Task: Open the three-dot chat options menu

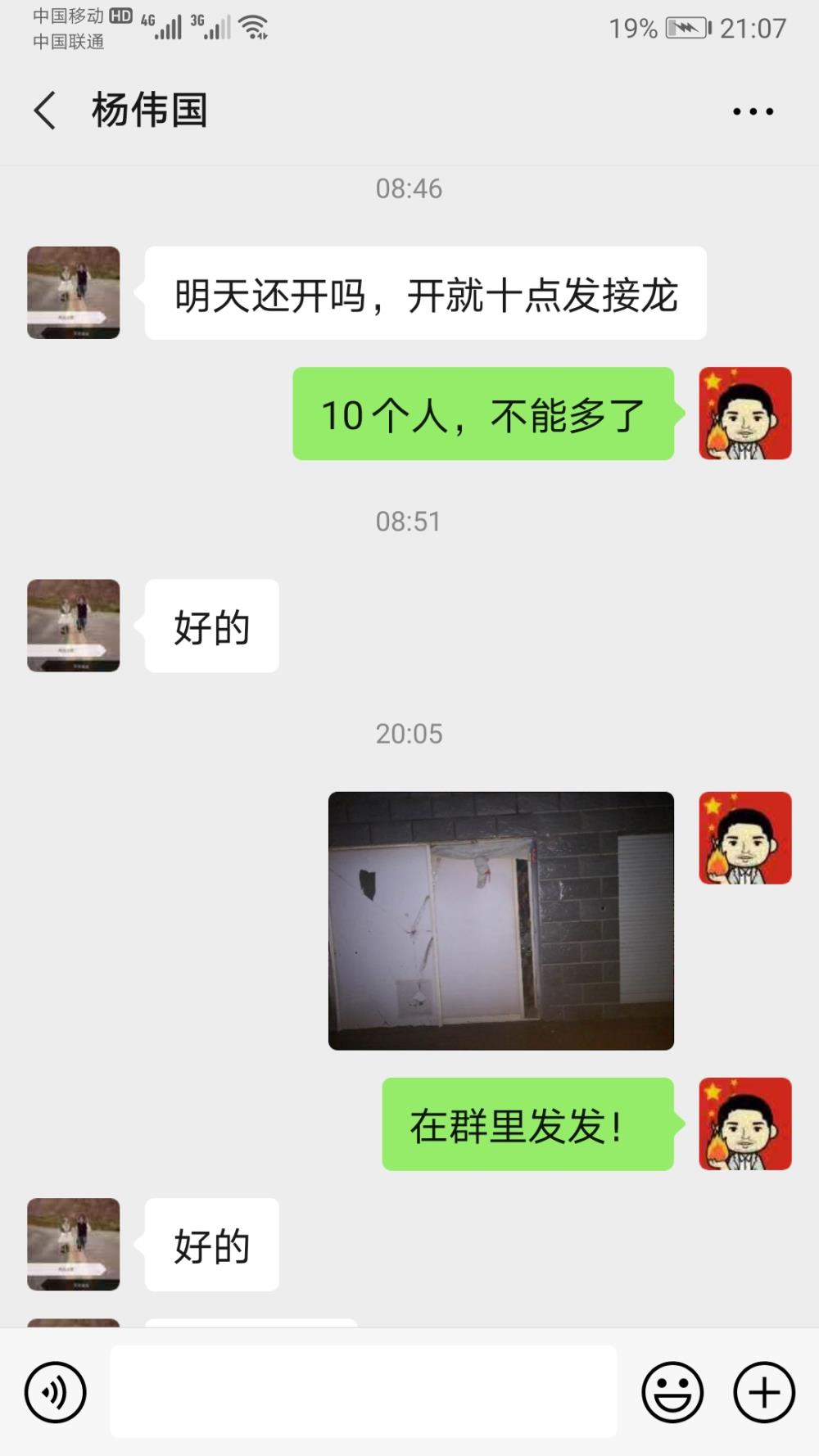Action: (x=753, y=111)
